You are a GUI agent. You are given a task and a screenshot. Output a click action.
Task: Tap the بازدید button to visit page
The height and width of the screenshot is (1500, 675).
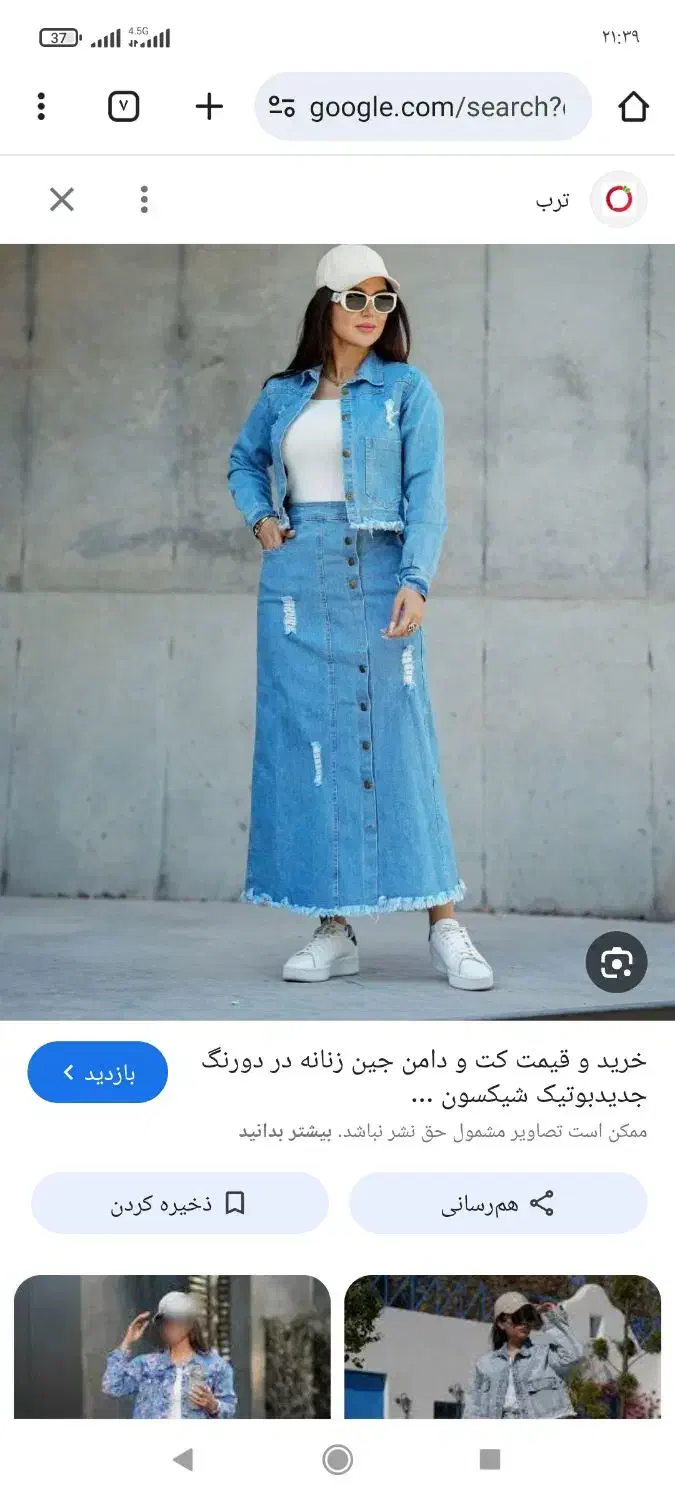(x=97, y=1072)
